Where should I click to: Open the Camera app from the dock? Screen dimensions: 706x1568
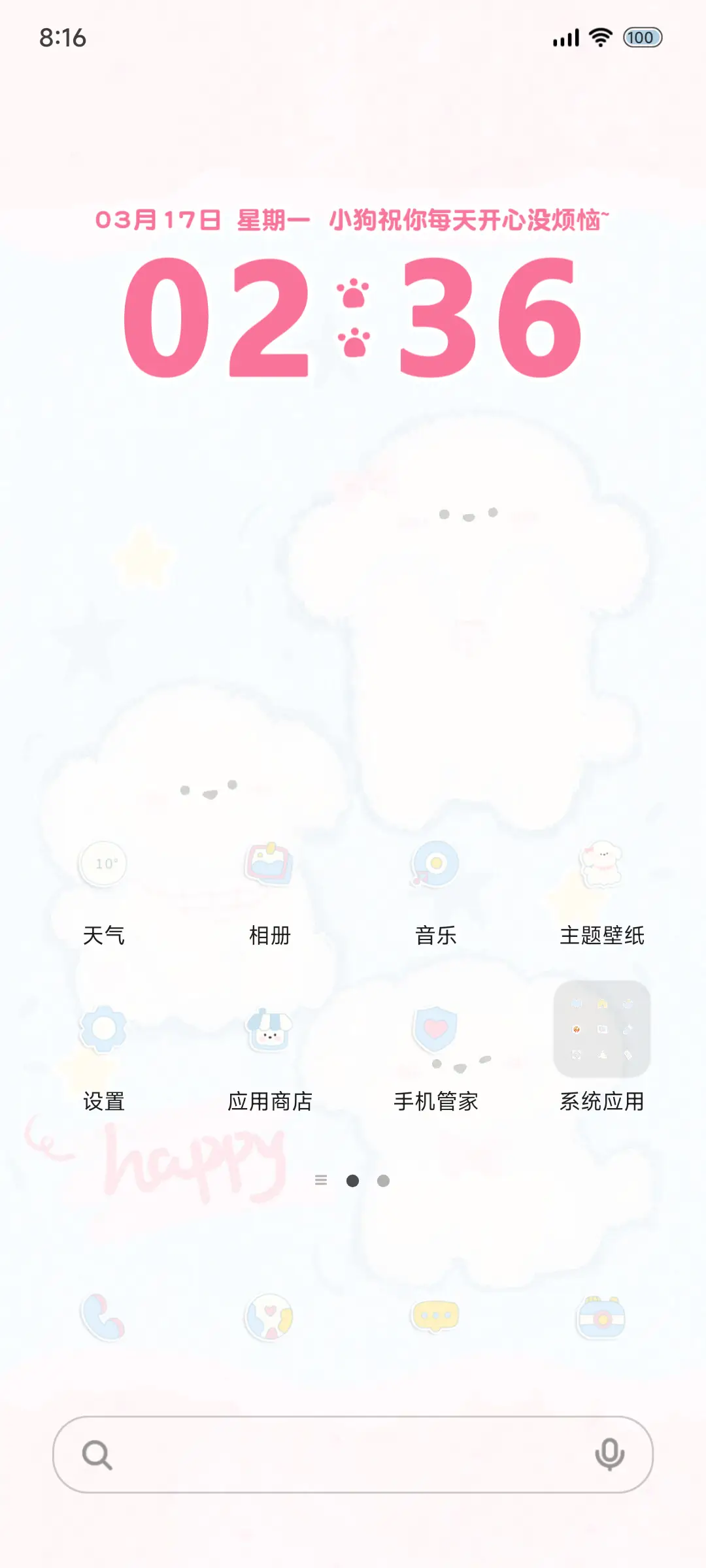[x=601, y=1316]
